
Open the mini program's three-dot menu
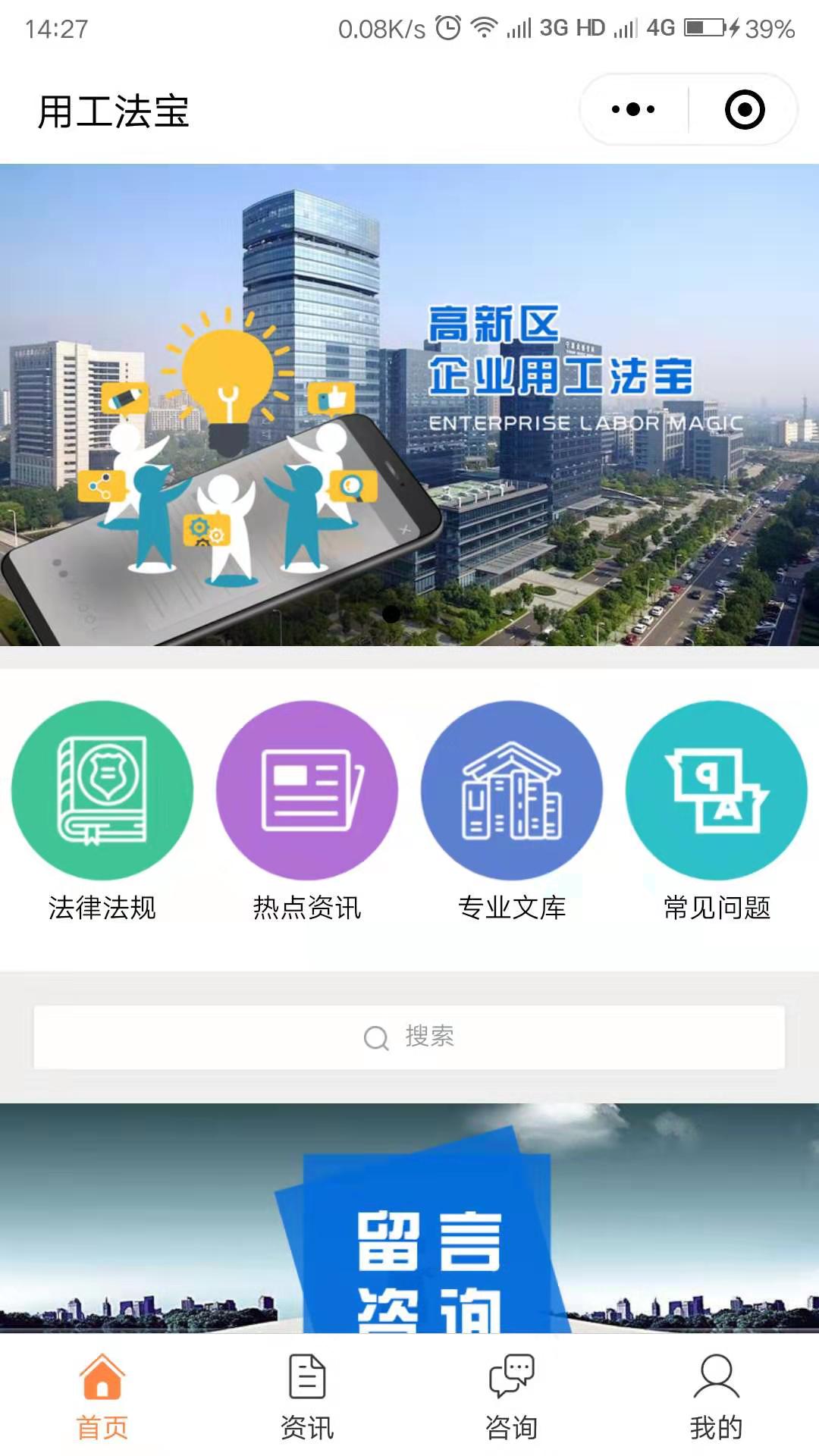633,110
